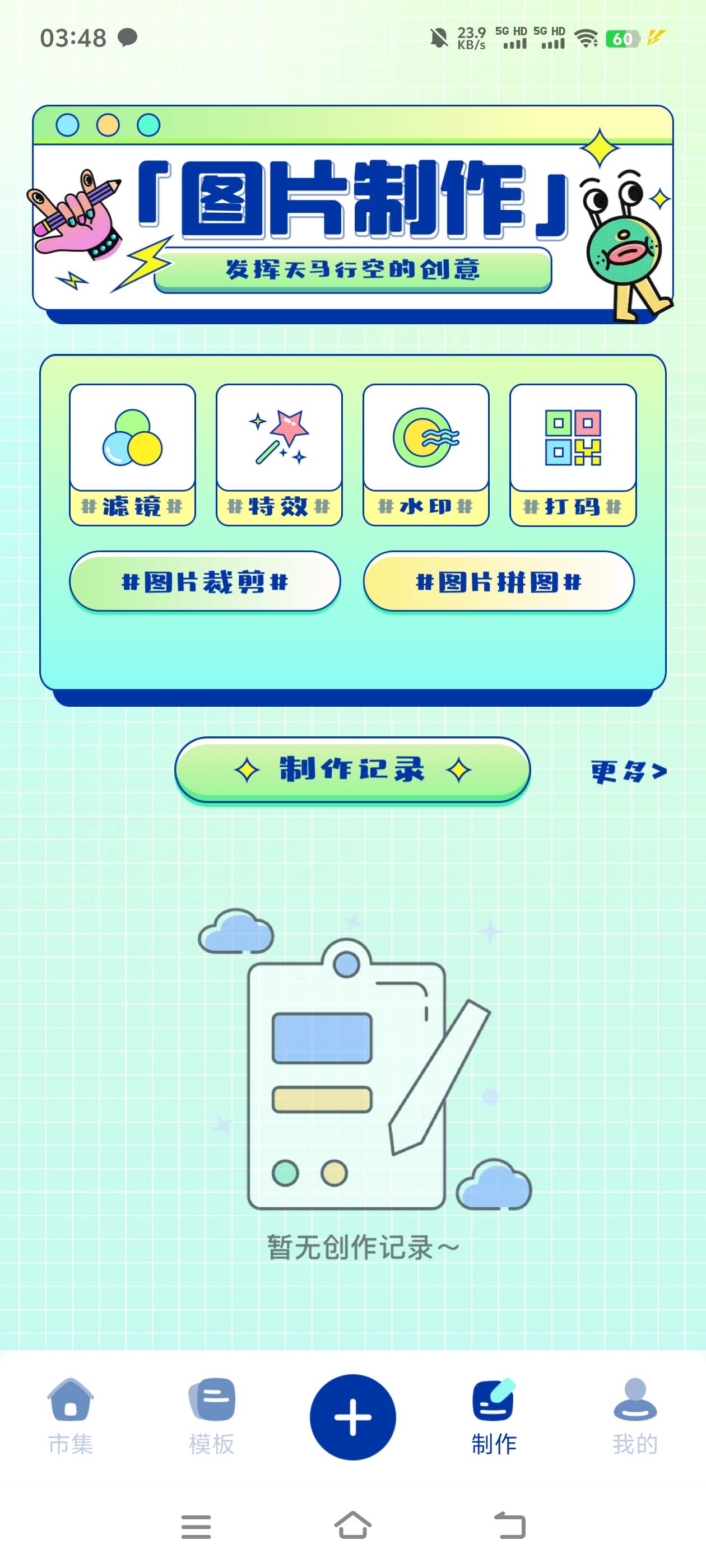This screenshot has height=1568, width=706.
Task: Open the system recent apps menu
Action: 196,1527
